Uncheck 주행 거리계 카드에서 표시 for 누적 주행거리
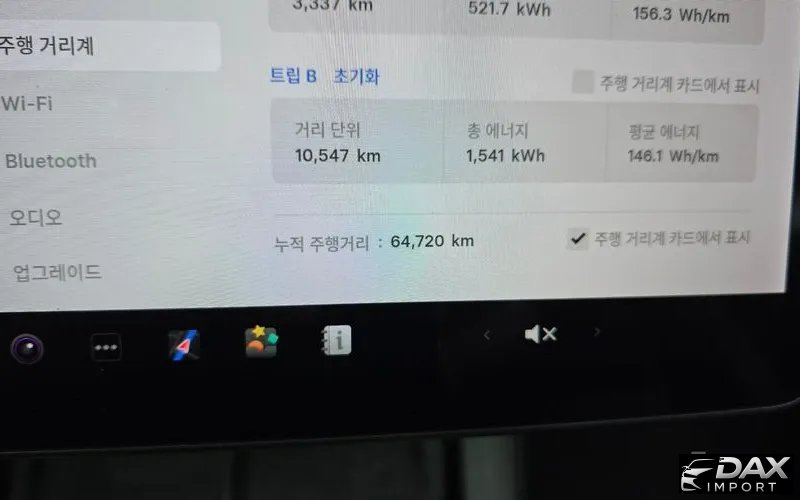Viewport: 800px width, 500px height. click(x=577, y=238)
